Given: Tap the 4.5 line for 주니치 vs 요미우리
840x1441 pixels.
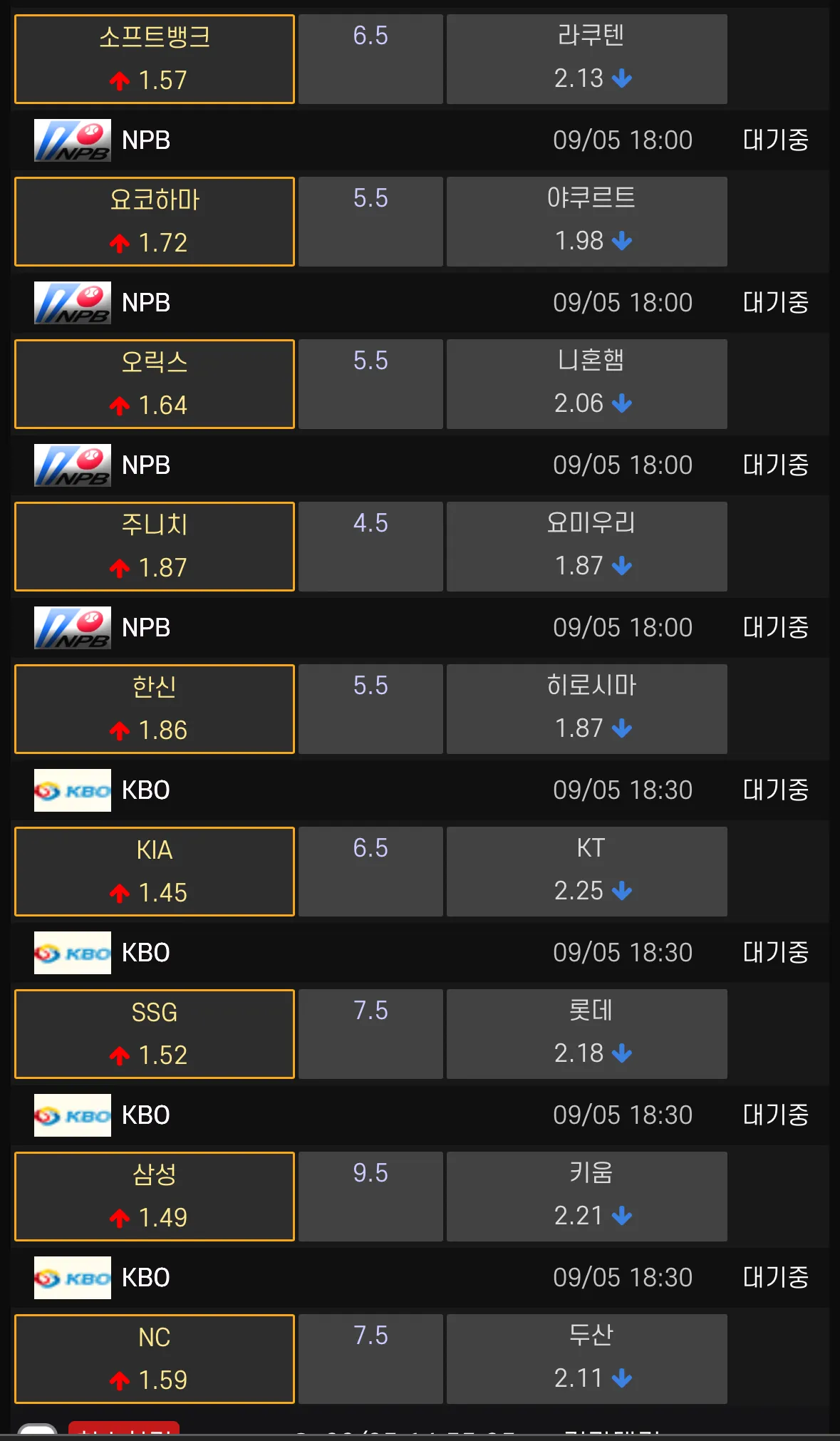Looking at the screenshot, I should 370,547.
